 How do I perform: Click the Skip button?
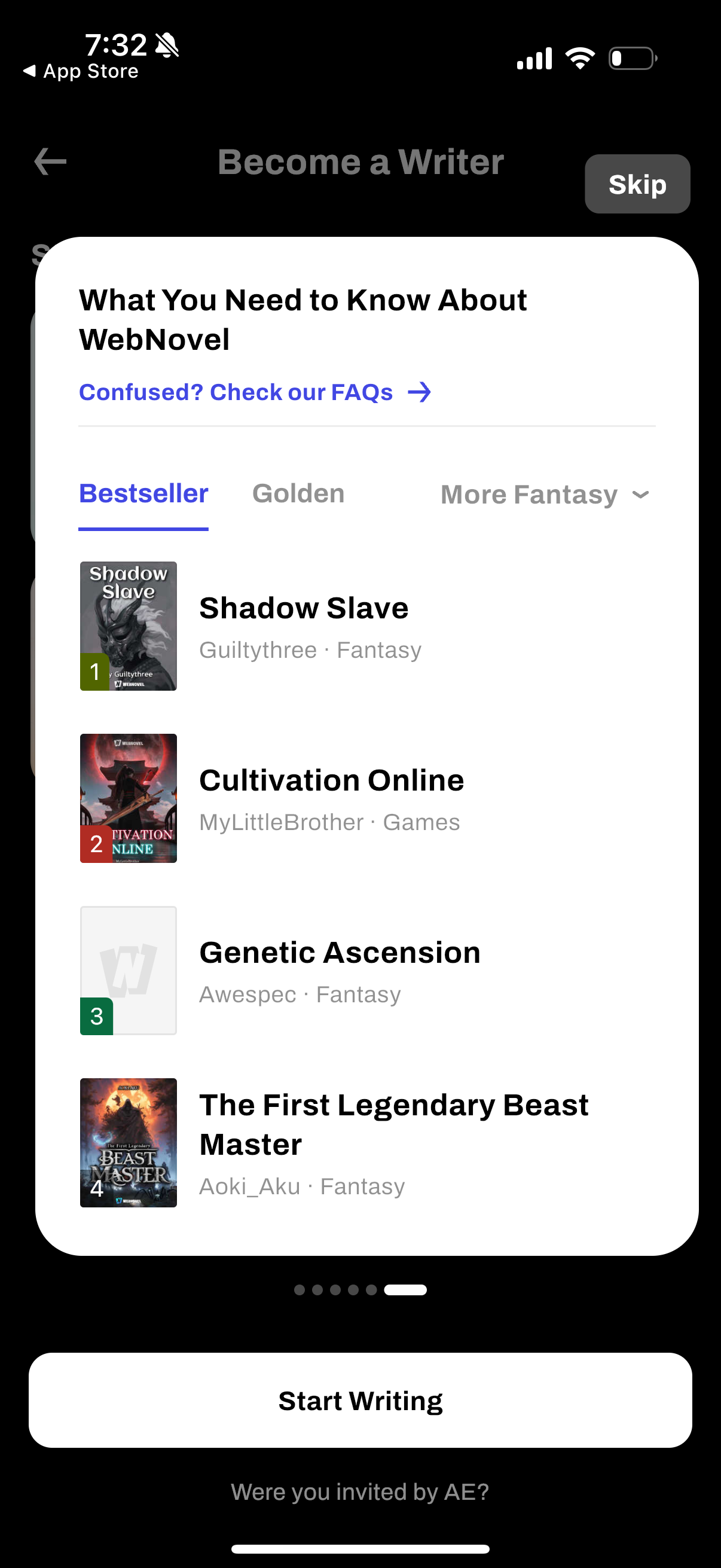[x=637, y=184]
